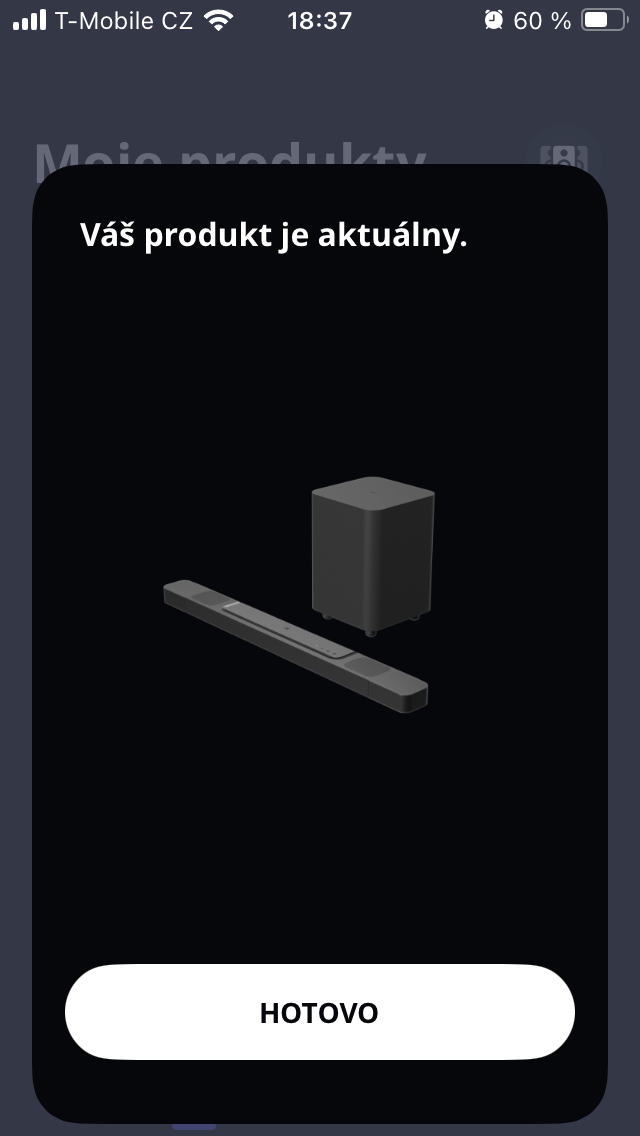Tap the HOTOVO button to finish
The height and width of the screenshot is (1136, 640).
click(319, 1012)
